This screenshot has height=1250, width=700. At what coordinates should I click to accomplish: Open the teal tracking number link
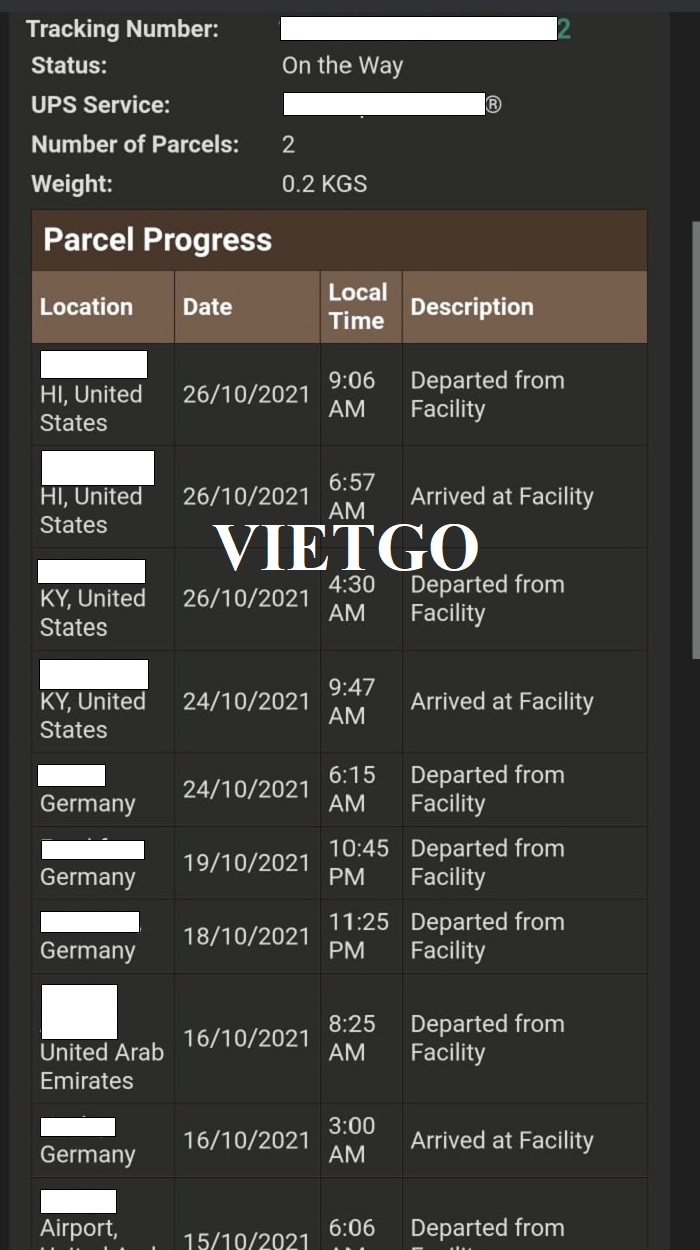pyautogui.click(x=425, y=29)
